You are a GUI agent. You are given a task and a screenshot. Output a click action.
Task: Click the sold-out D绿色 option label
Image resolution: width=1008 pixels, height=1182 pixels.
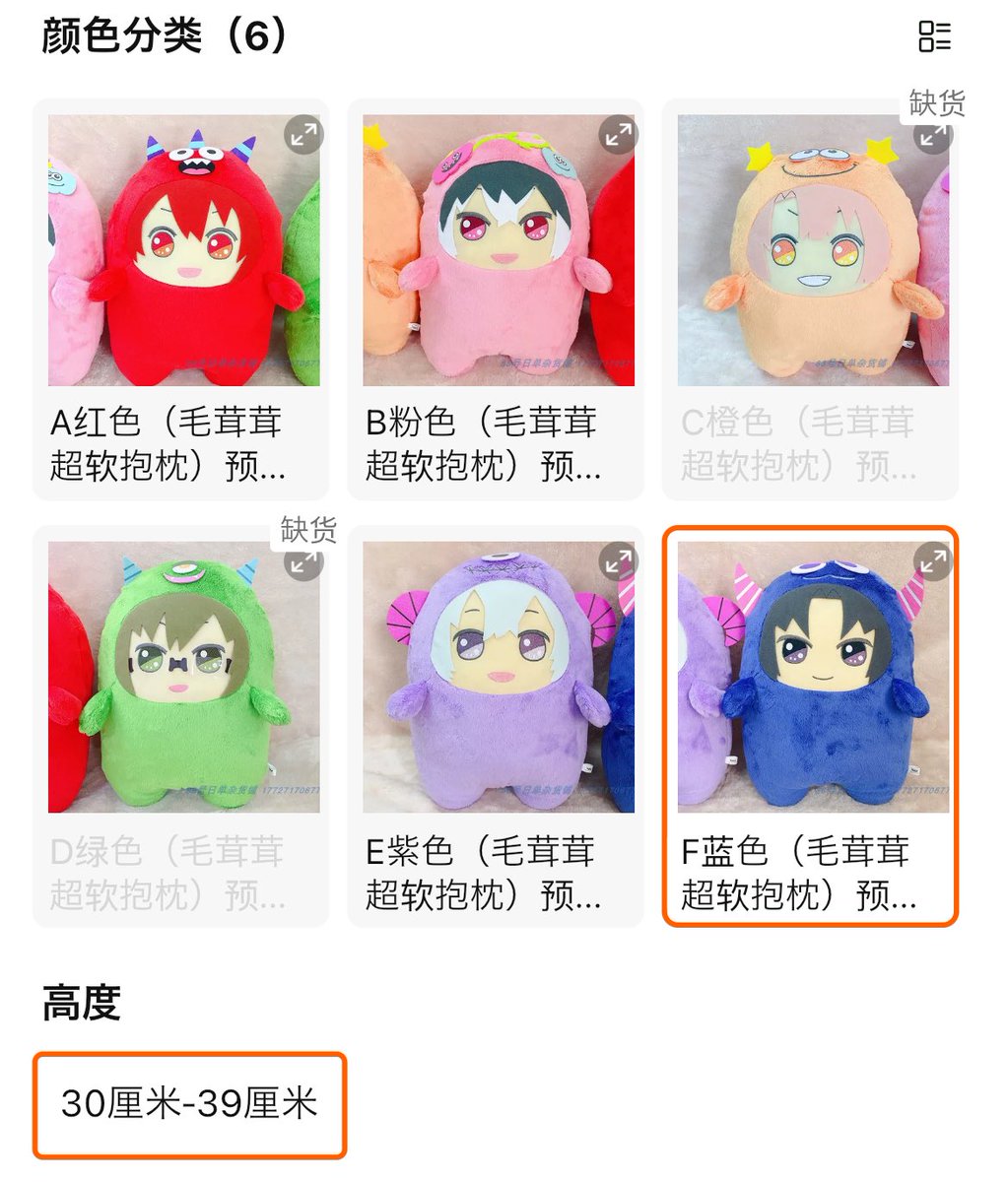click(181, 874)
